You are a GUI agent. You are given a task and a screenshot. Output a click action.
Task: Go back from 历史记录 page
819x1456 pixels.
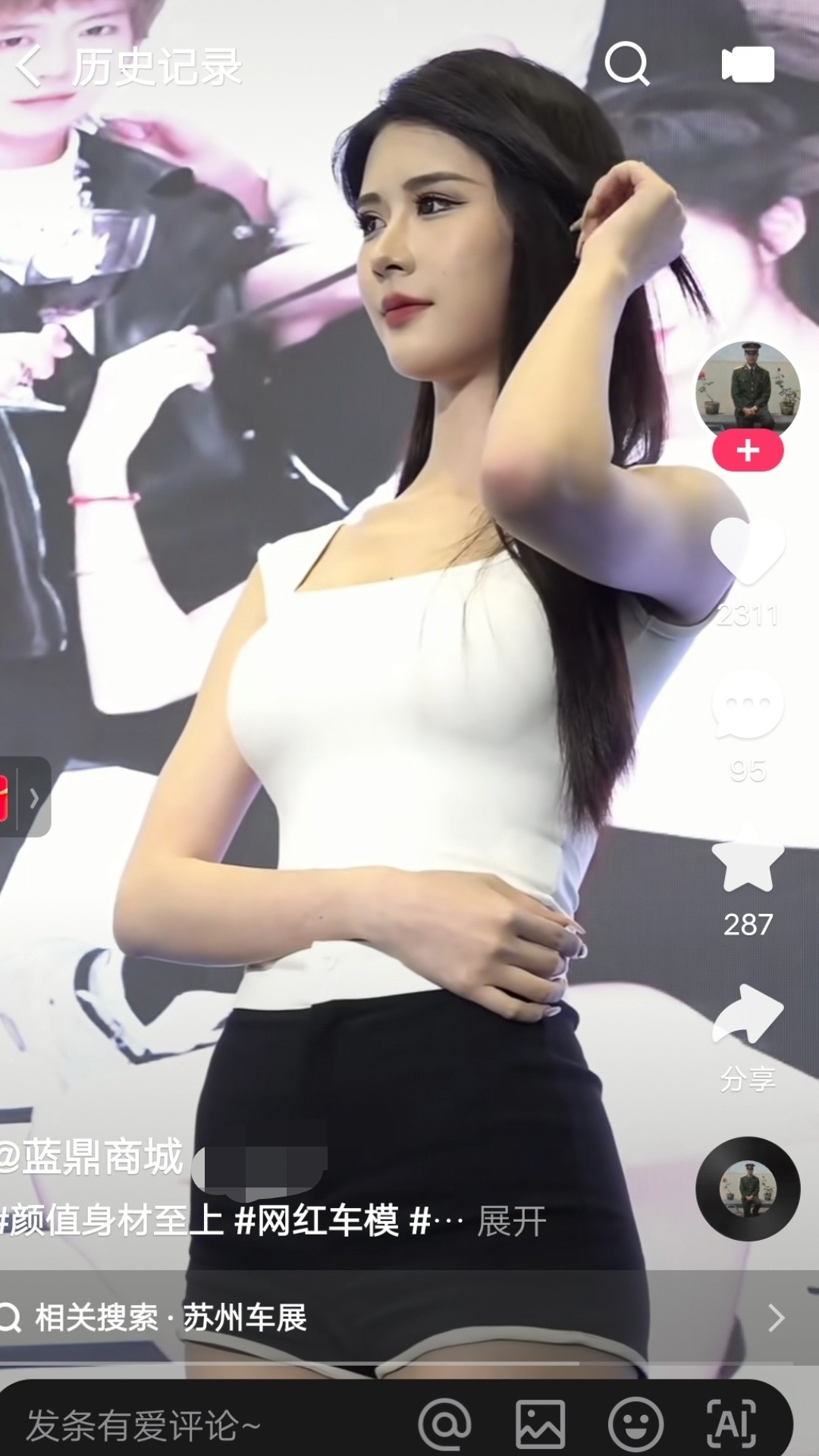click(29, 67)
